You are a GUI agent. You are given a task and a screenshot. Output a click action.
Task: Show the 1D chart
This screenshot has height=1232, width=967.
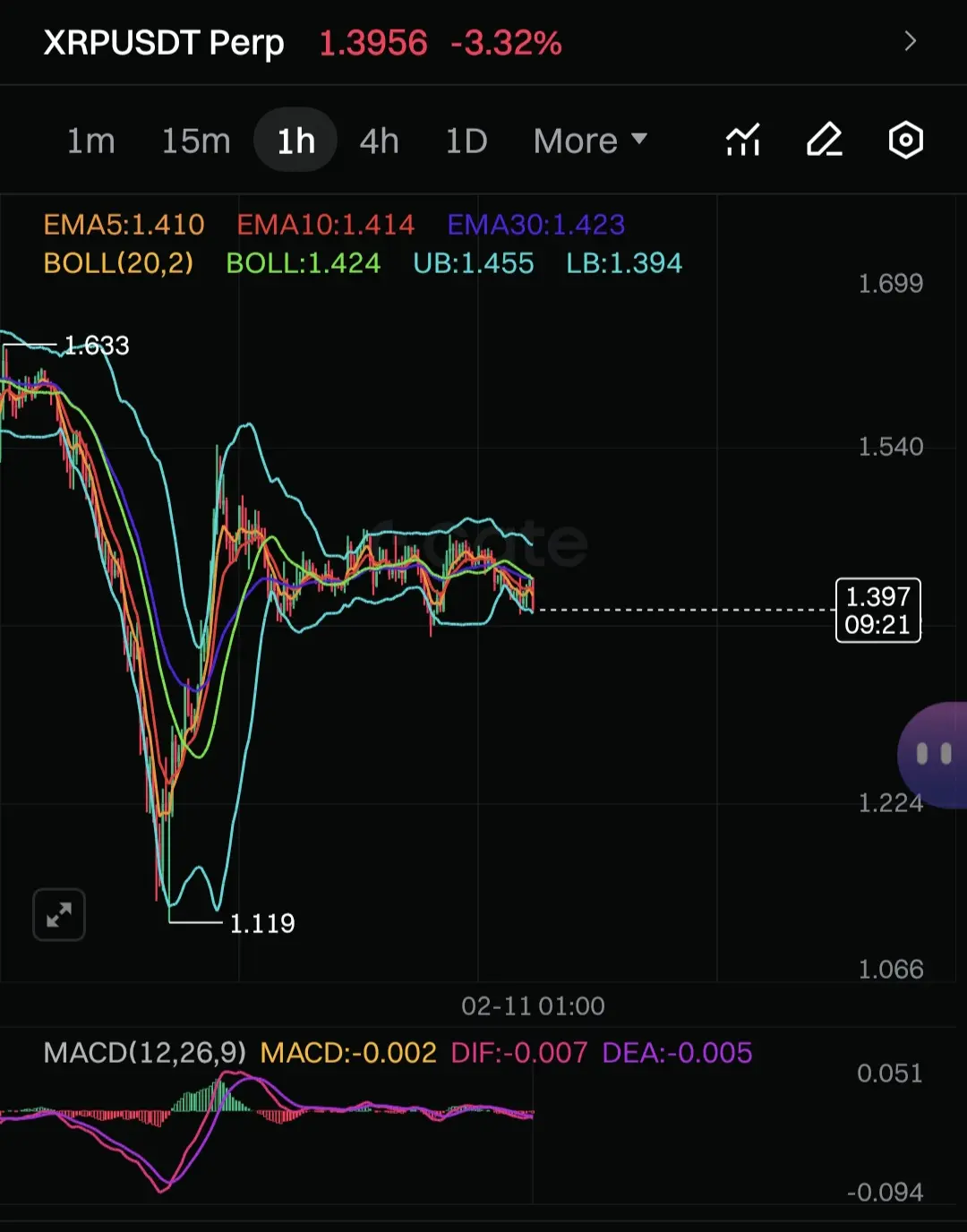pyautogui.click(x=466, y=141)
